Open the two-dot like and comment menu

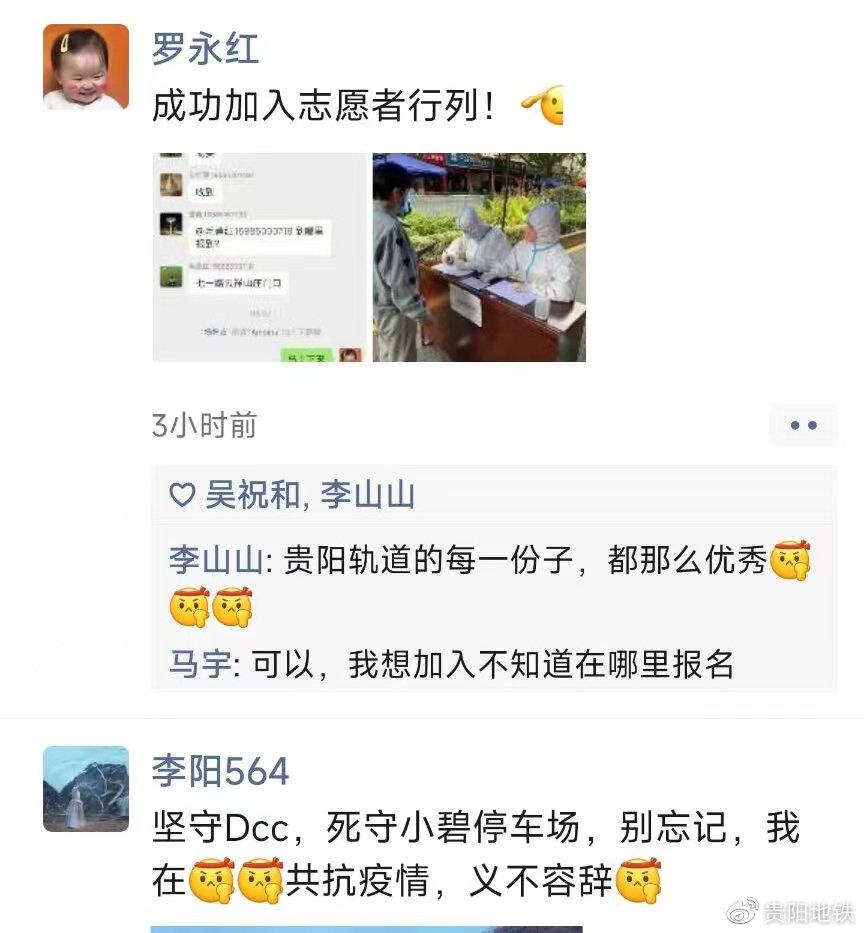point(803,426)
